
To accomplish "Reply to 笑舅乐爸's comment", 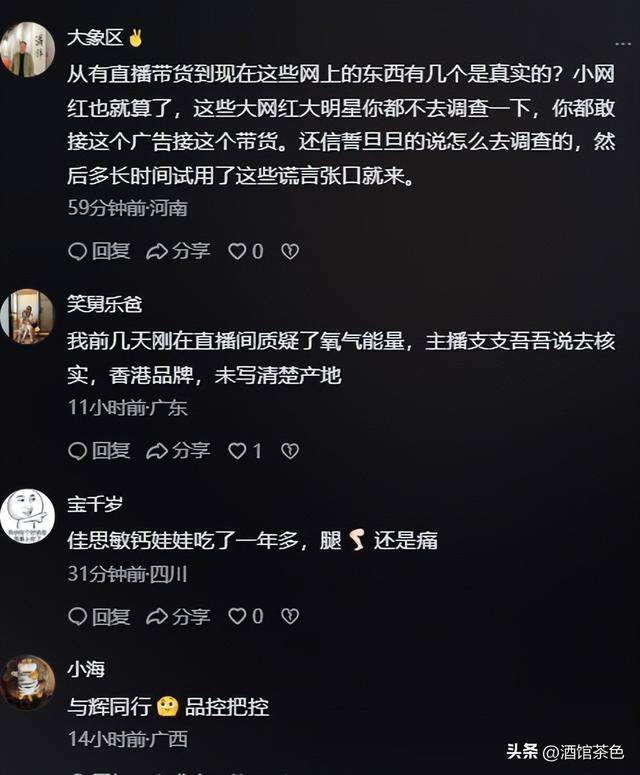I will pos(99,451).
